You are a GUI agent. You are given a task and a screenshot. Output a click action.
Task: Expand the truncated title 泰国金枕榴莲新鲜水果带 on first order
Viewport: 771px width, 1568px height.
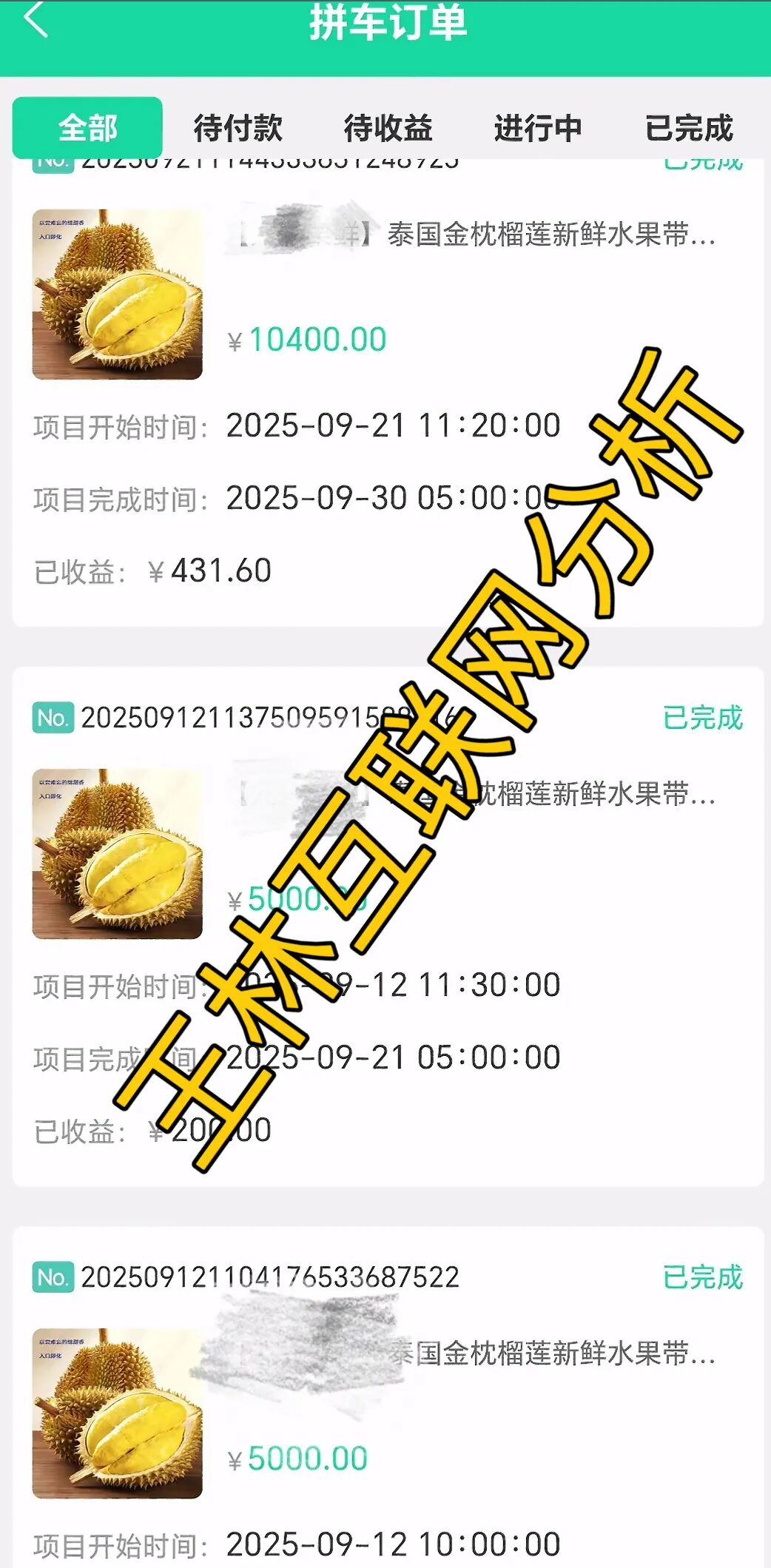[548, 238]
